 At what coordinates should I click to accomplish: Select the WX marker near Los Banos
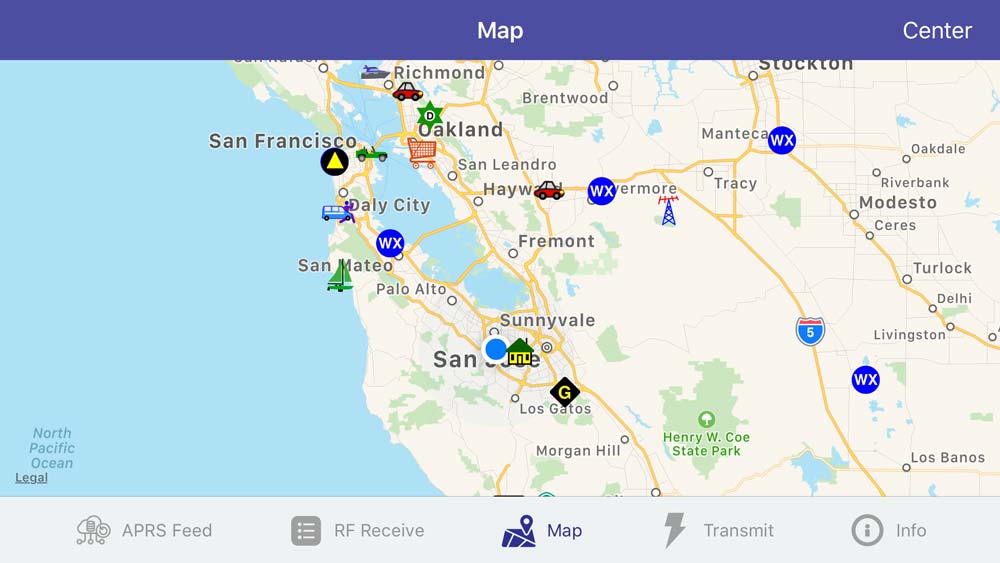(865, 380)
